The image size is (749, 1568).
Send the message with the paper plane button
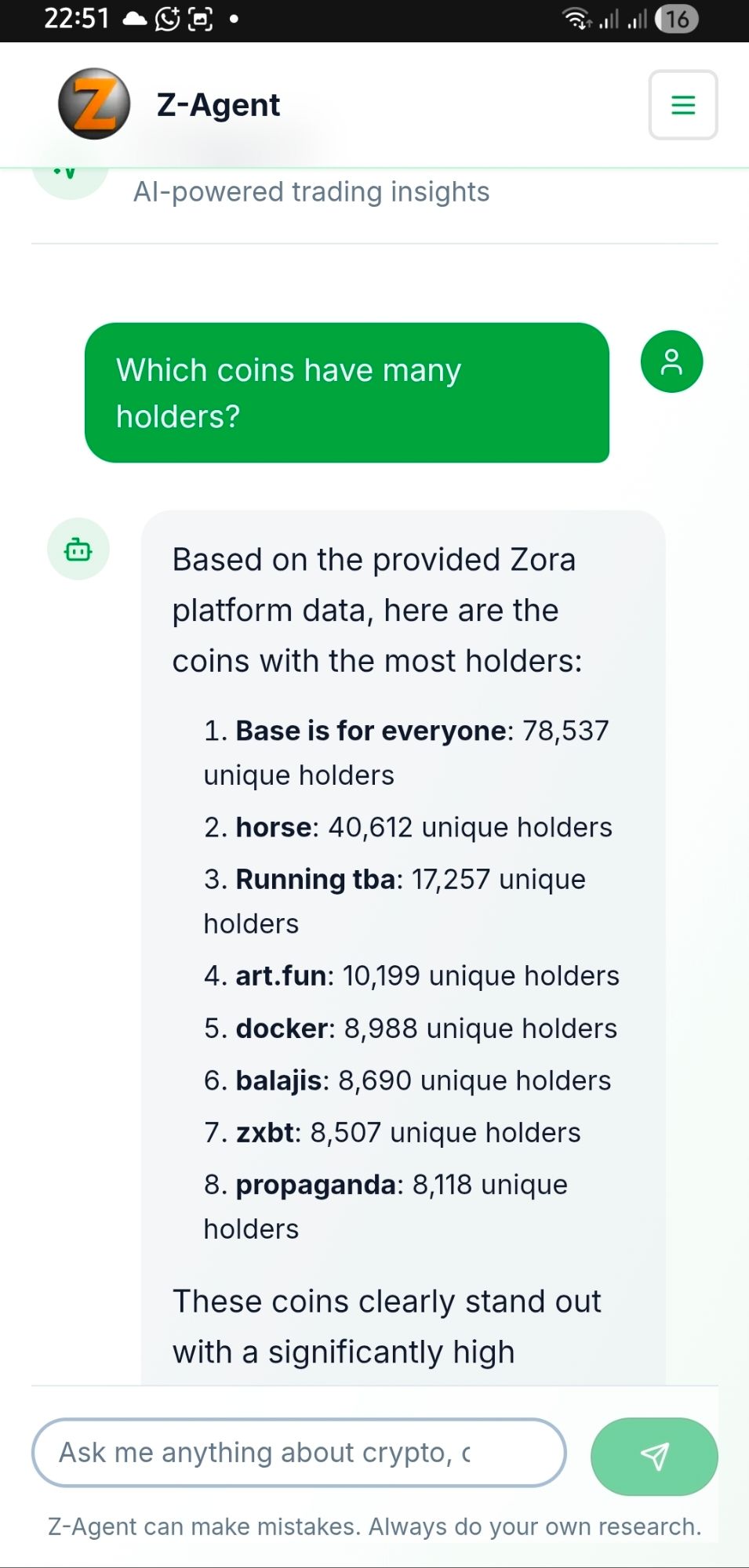[653, 1455]
